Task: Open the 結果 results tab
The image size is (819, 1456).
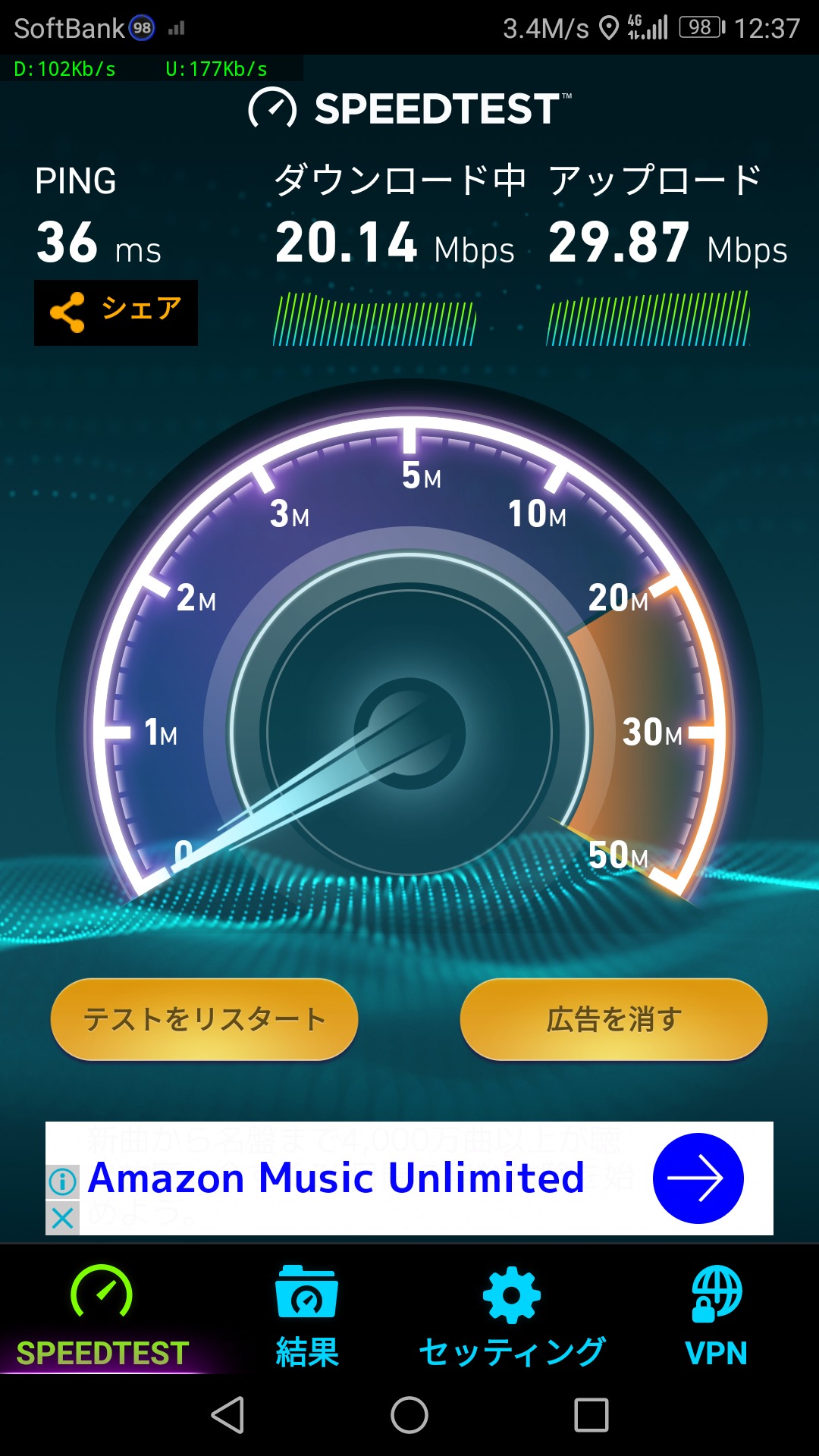Action: [x=307, y=1317]
